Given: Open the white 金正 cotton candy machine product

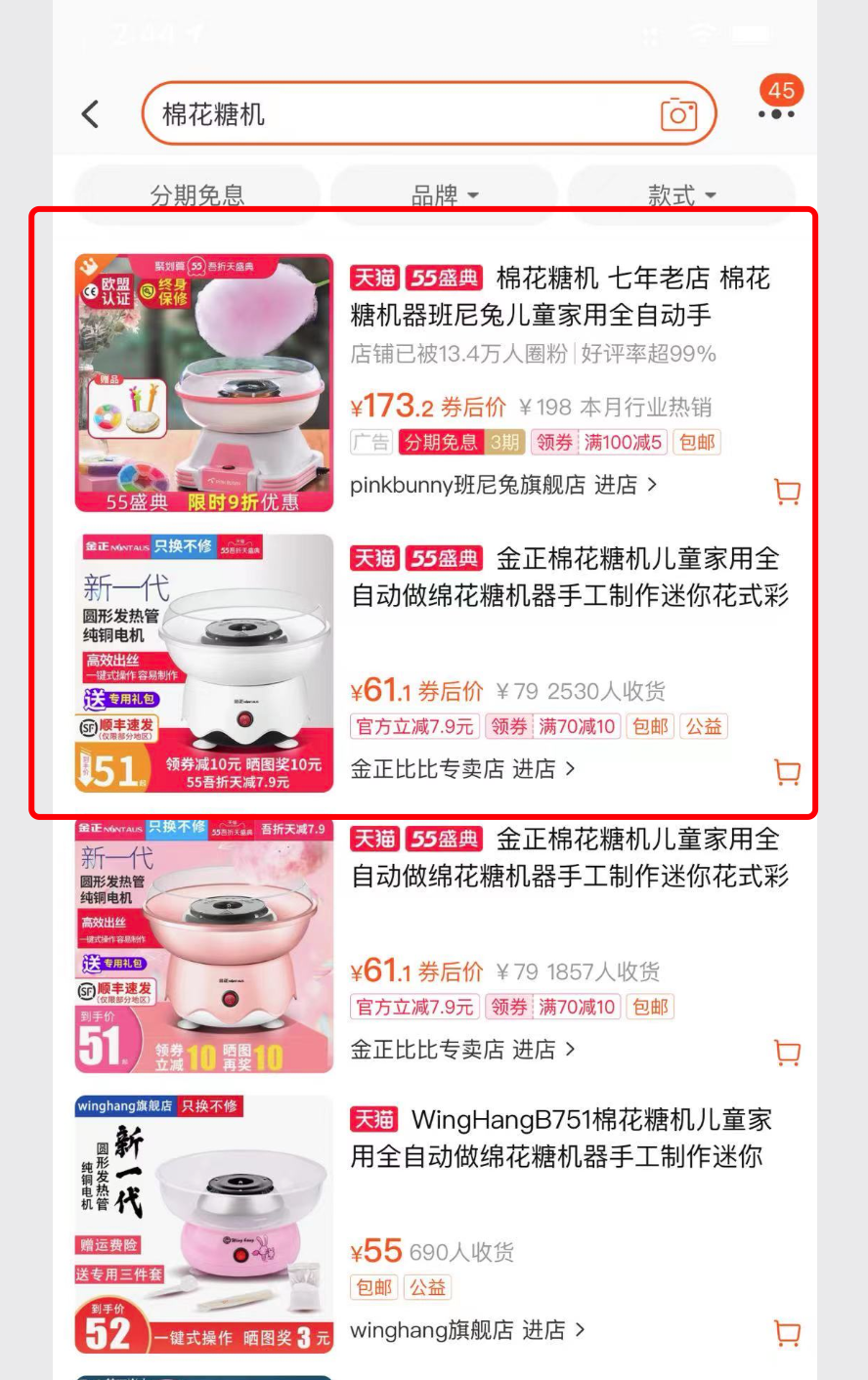Looking at the screenshot, I should pos(569,577).
